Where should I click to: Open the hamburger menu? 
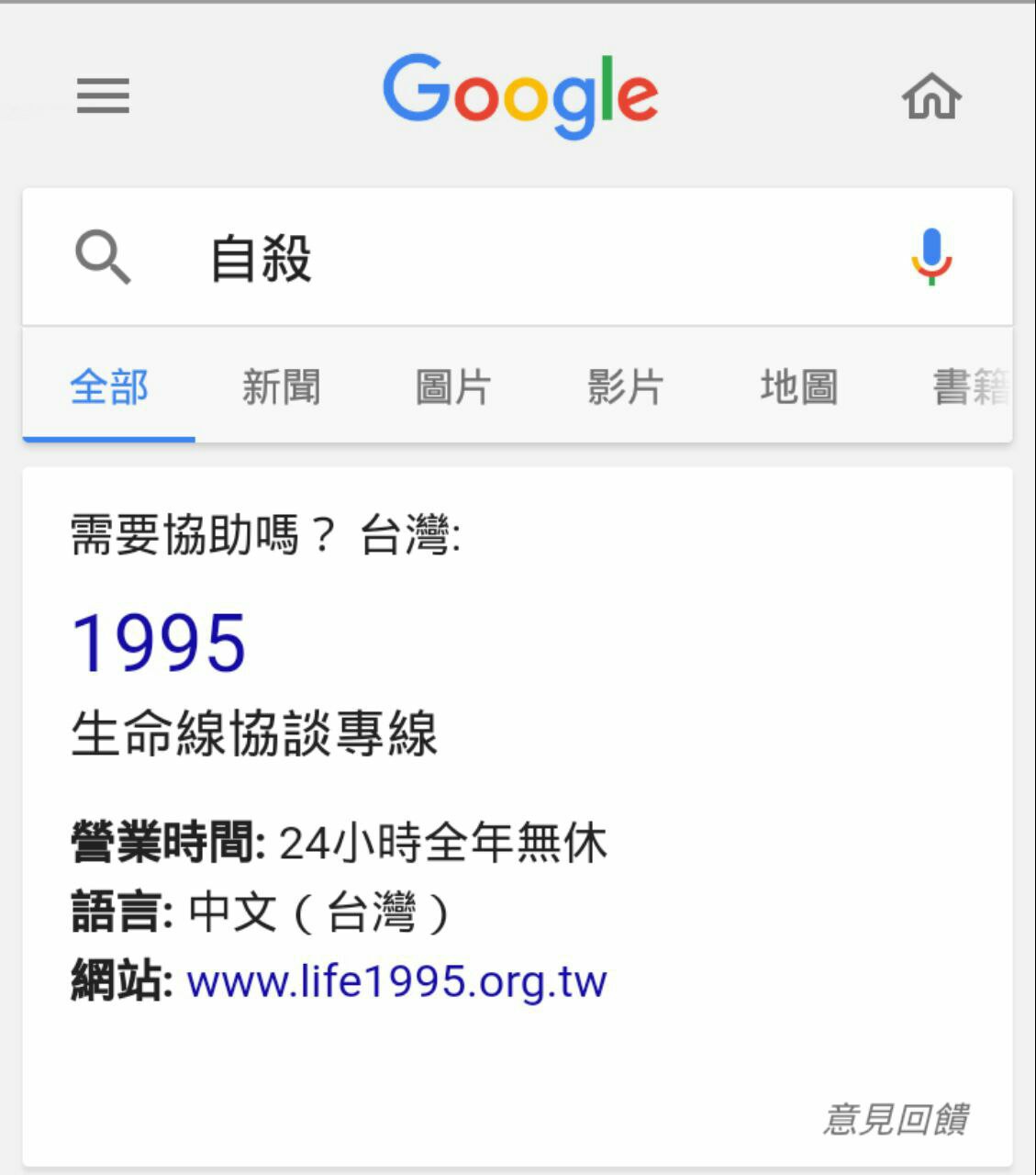103,95
